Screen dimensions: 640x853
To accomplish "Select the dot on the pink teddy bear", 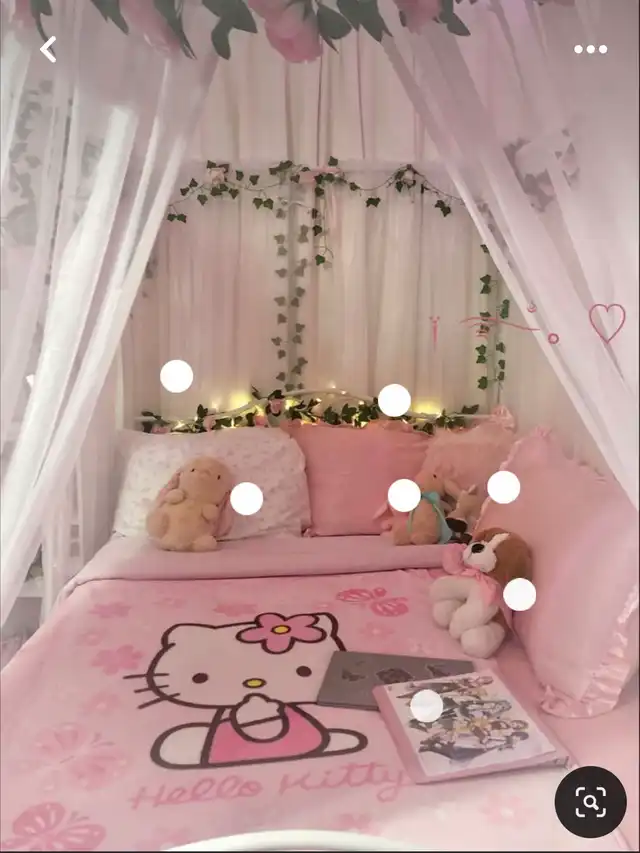I will tap(404, 495).
